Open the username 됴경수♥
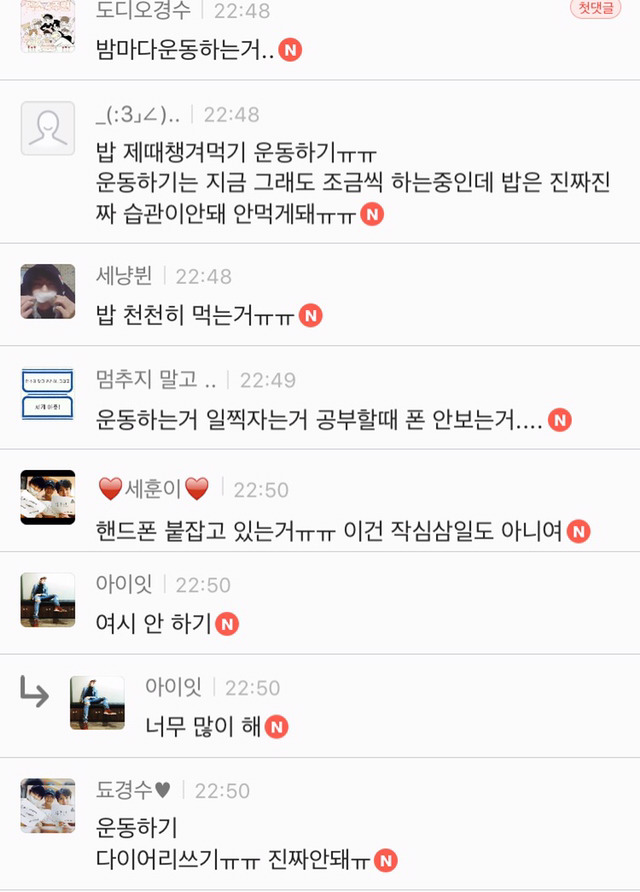Screen dimensions: 640x892 134,790
